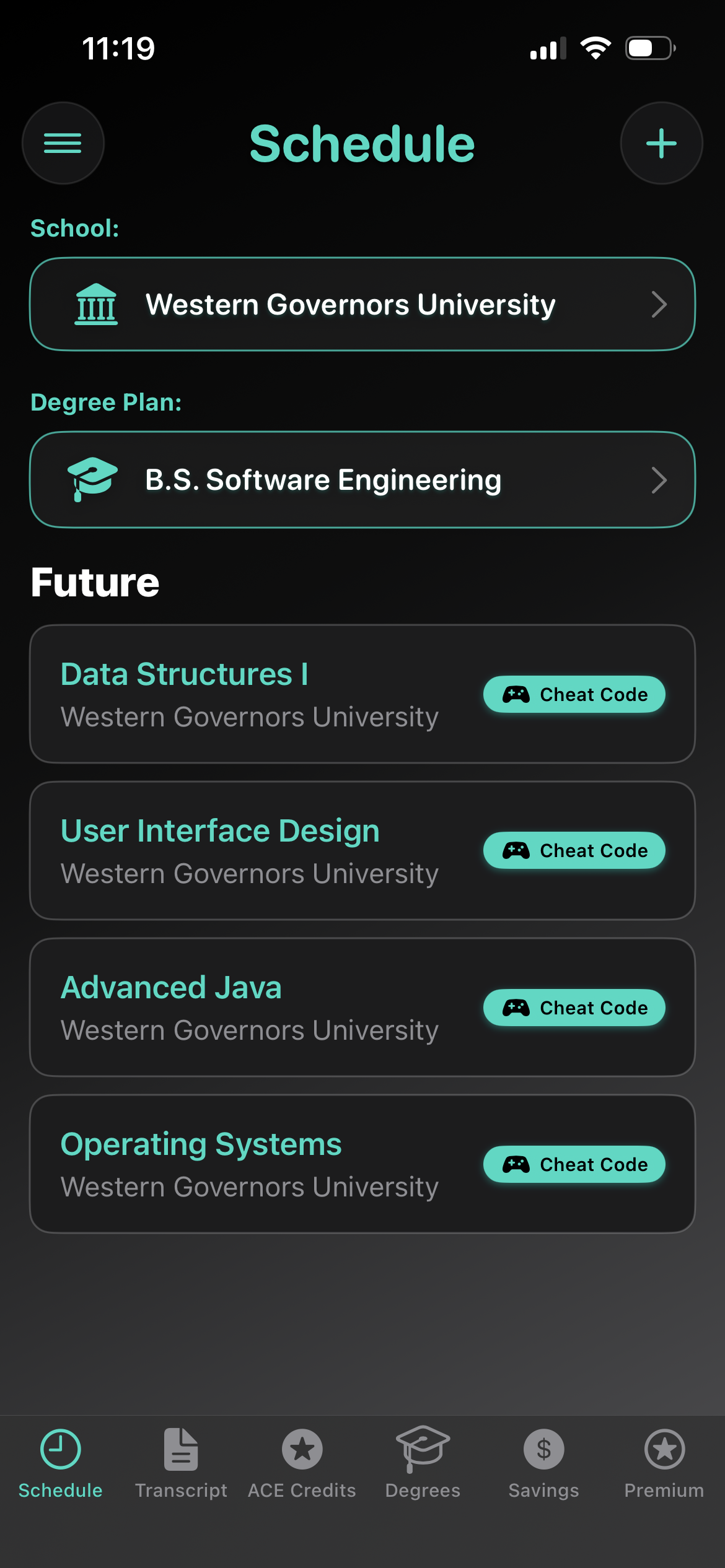Screen dimensions: 725x1568
Task: Expand the Western Governors University school selector
Action: (x=362, y=304)
